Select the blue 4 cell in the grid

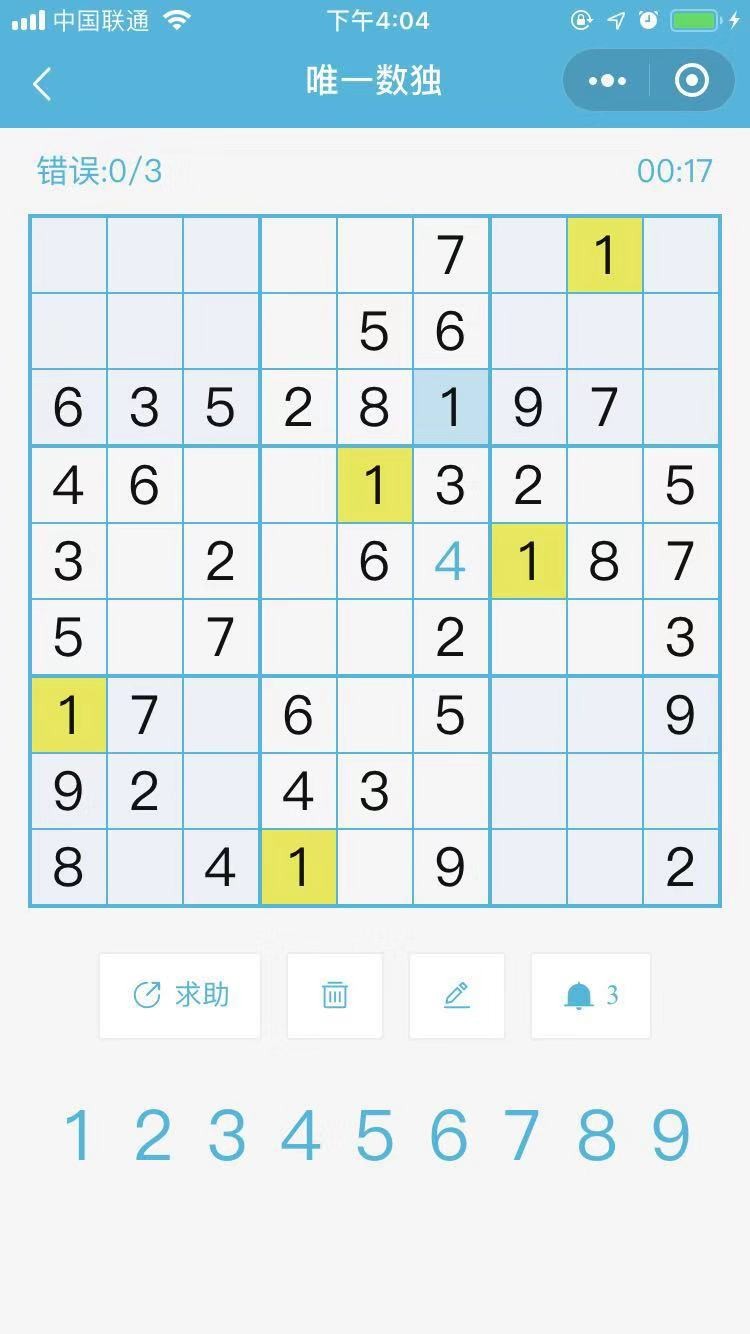451,562
